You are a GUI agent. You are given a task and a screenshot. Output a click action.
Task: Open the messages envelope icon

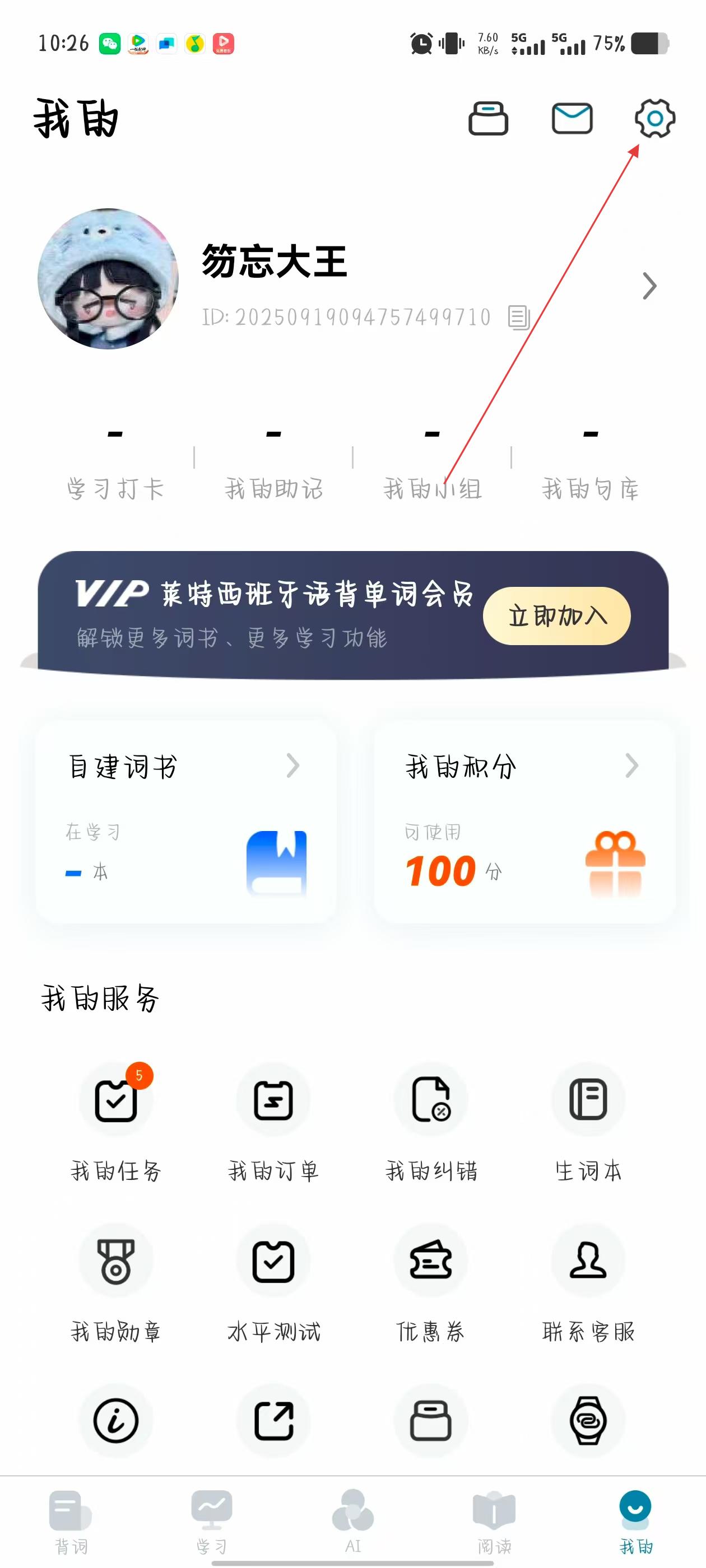pos(572,118)
